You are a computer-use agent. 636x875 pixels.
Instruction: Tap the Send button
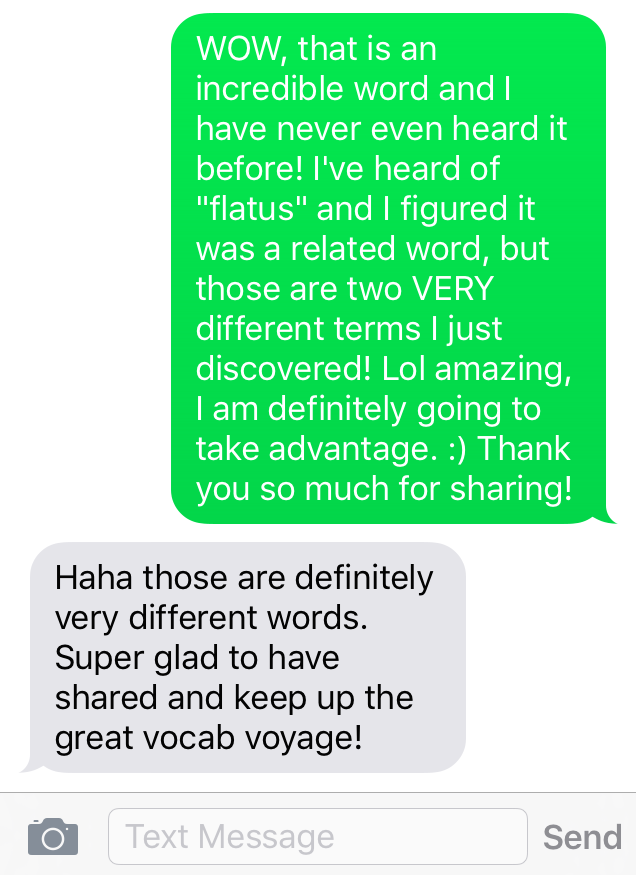[x=581, y=836]
